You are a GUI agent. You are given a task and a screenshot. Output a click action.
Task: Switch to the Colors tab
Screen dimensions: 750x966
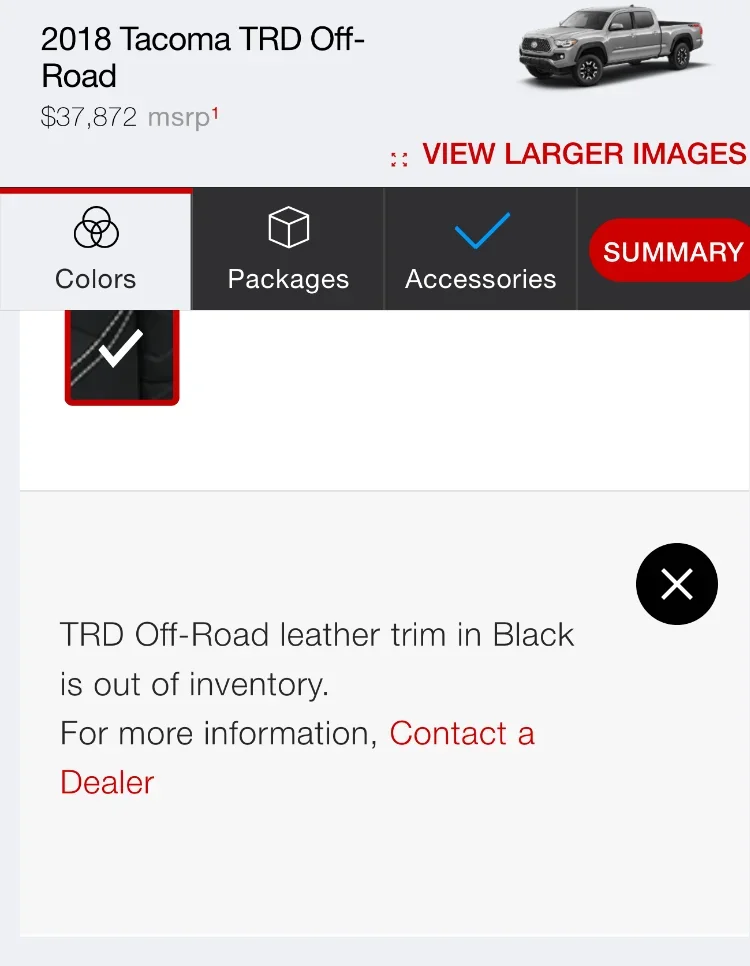(x=96, y=250)
